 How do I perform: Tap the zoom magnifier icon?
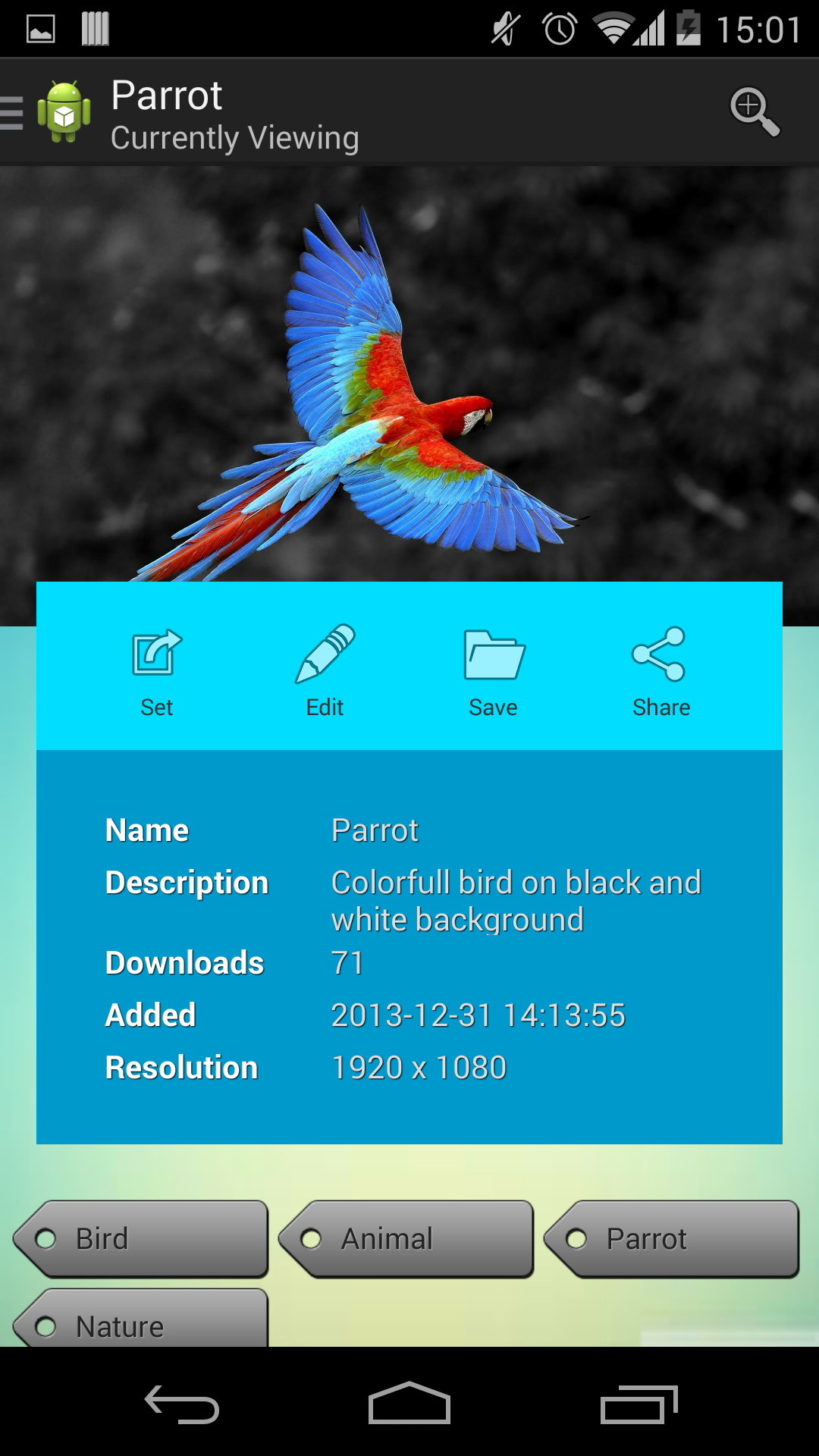click(754, 112)
